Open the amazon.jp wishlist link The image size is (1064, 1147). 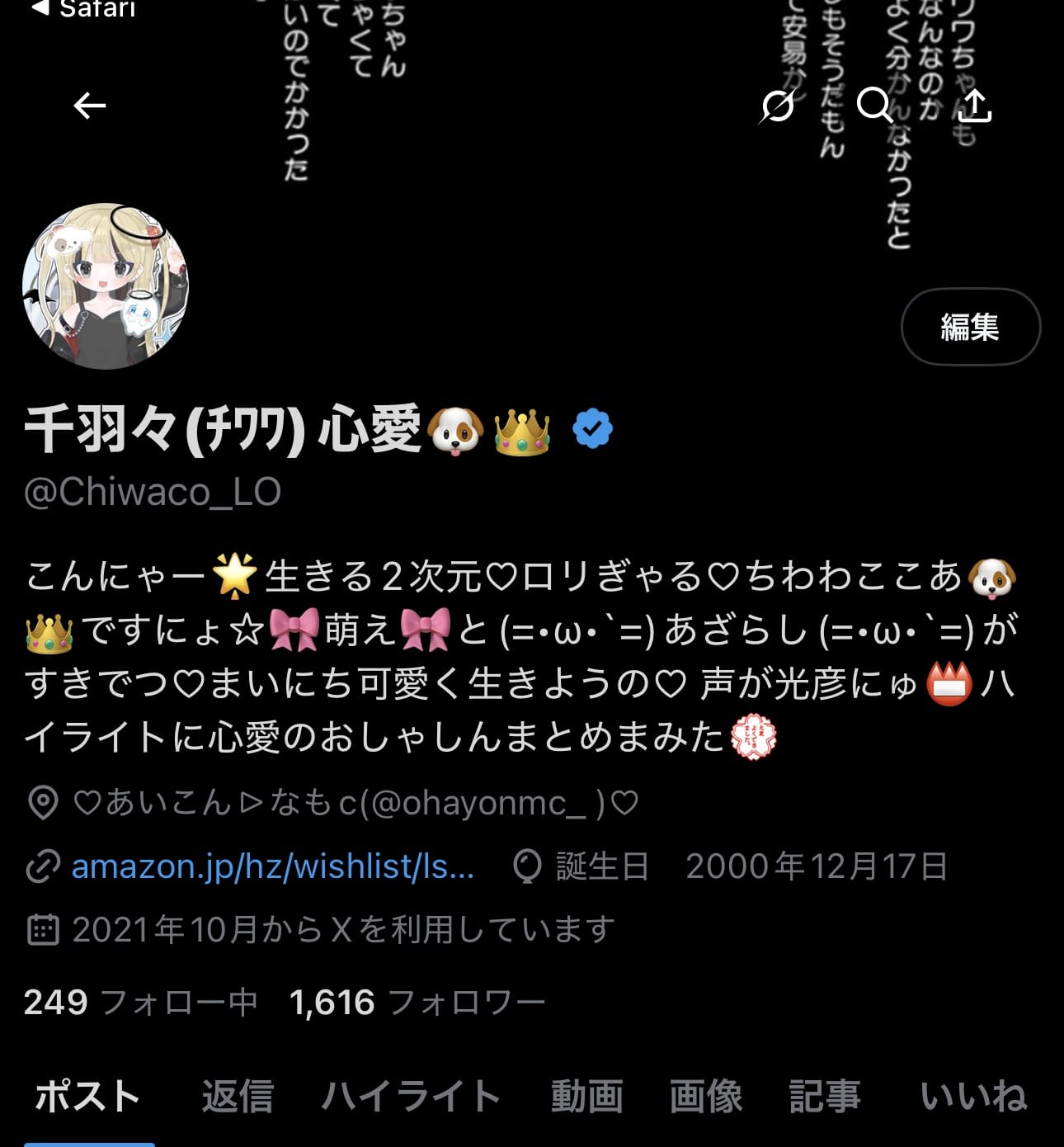coord(272,866)
